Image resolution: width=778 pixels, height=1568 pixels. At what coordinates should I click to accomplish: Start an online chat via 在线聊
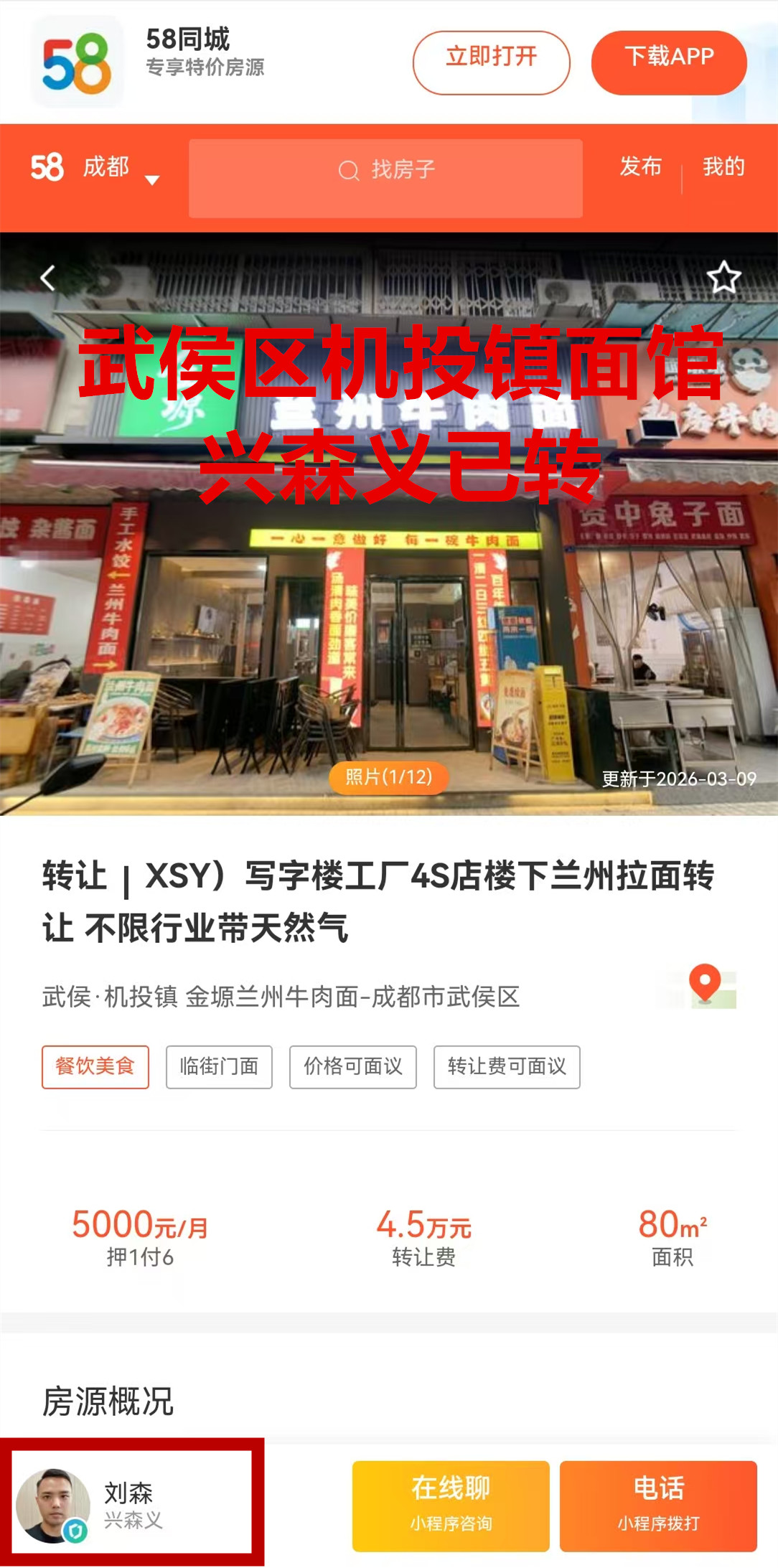tap(450, 1505)
